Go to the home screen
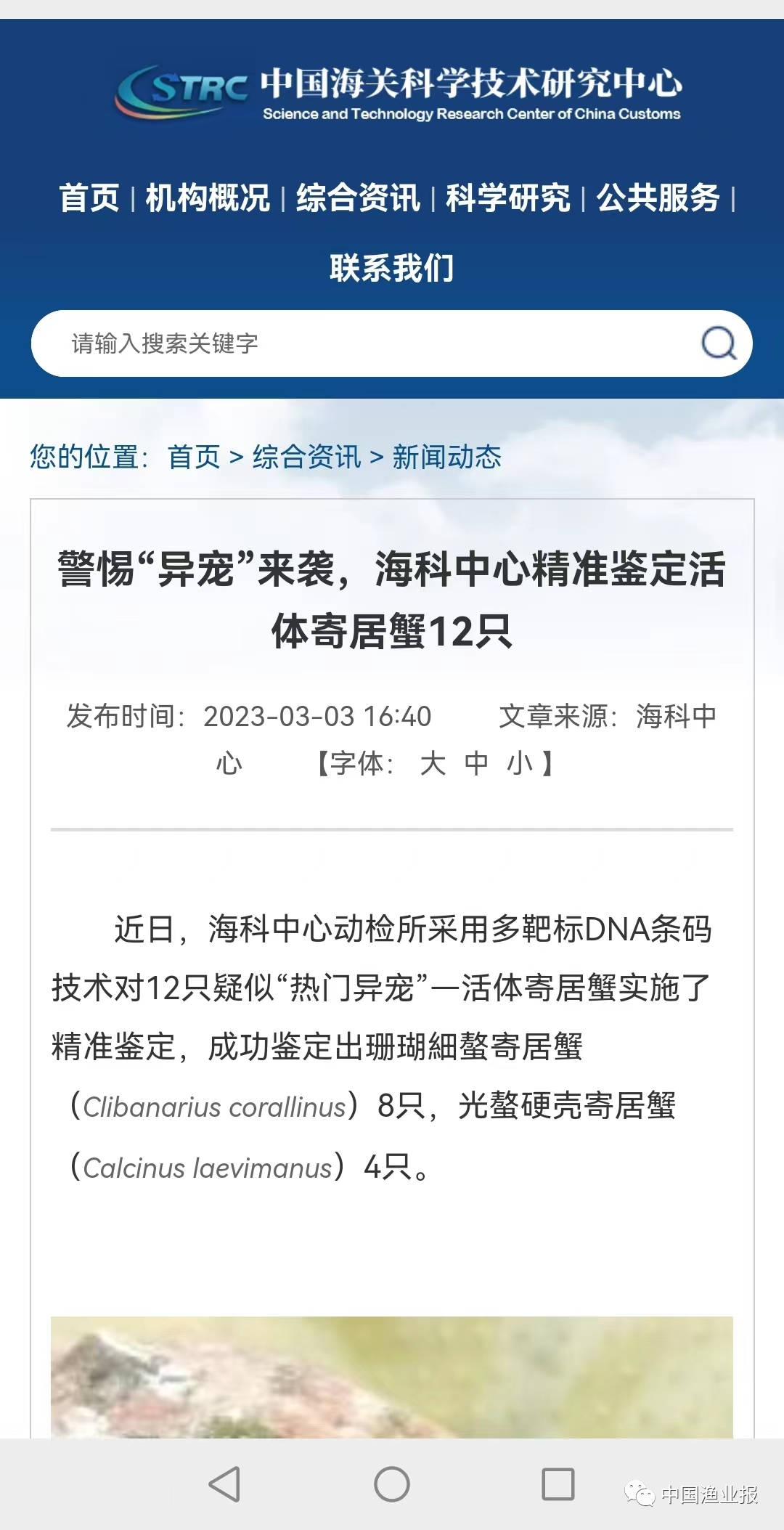784x1530 pixels. (x=392, y=1484)
